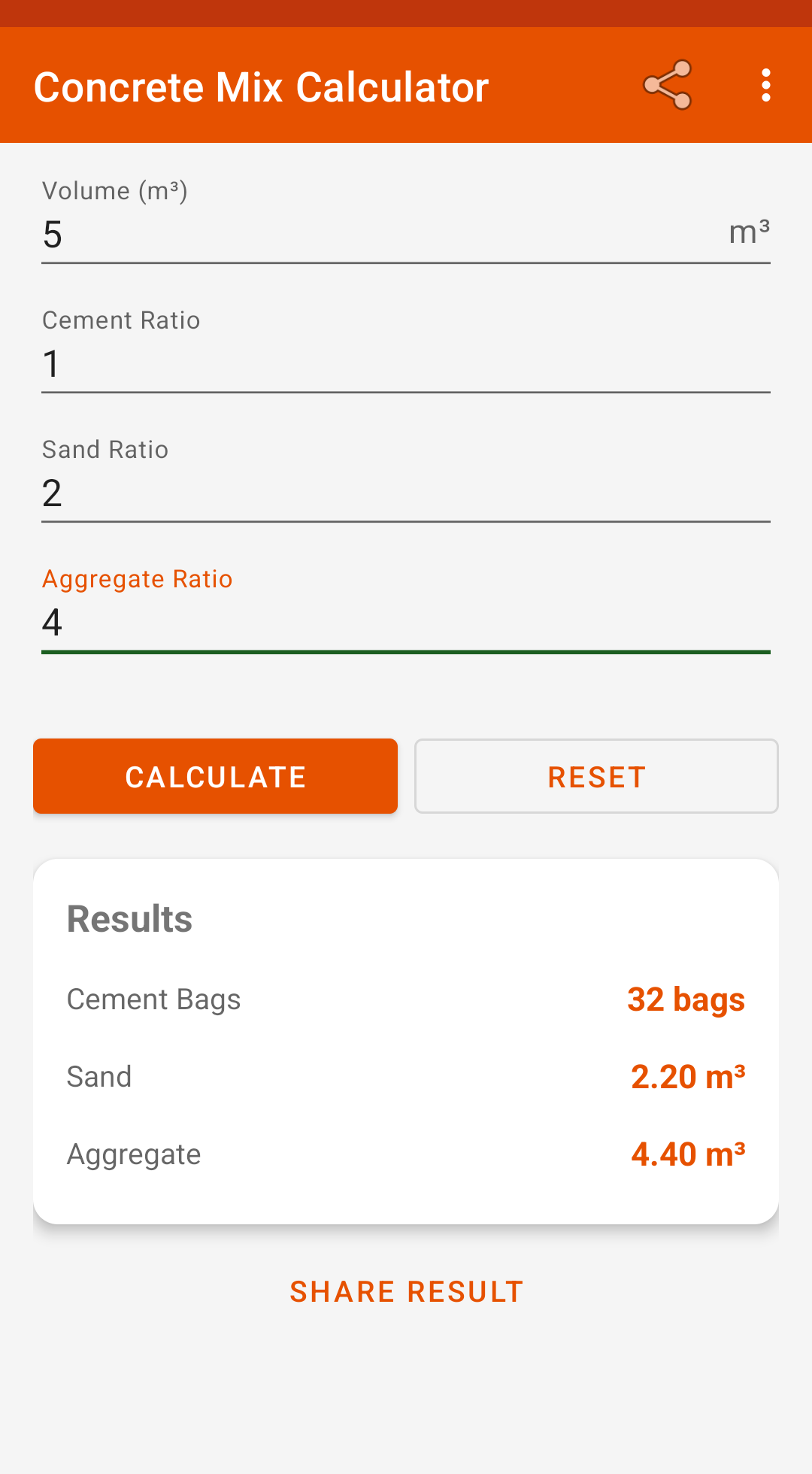The width and height of the screenshot is (812, 1474).
Task: Select the Volume input field
Action: click(x=301, y=233)
